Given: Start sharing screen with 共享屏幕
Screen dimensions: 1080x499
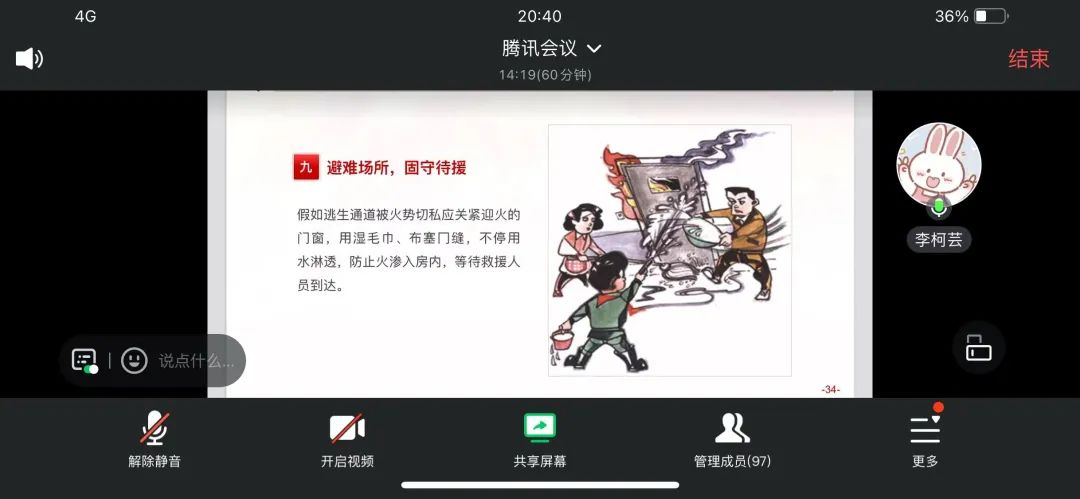Looking at the screenshot, I should (x=540, y=440).
